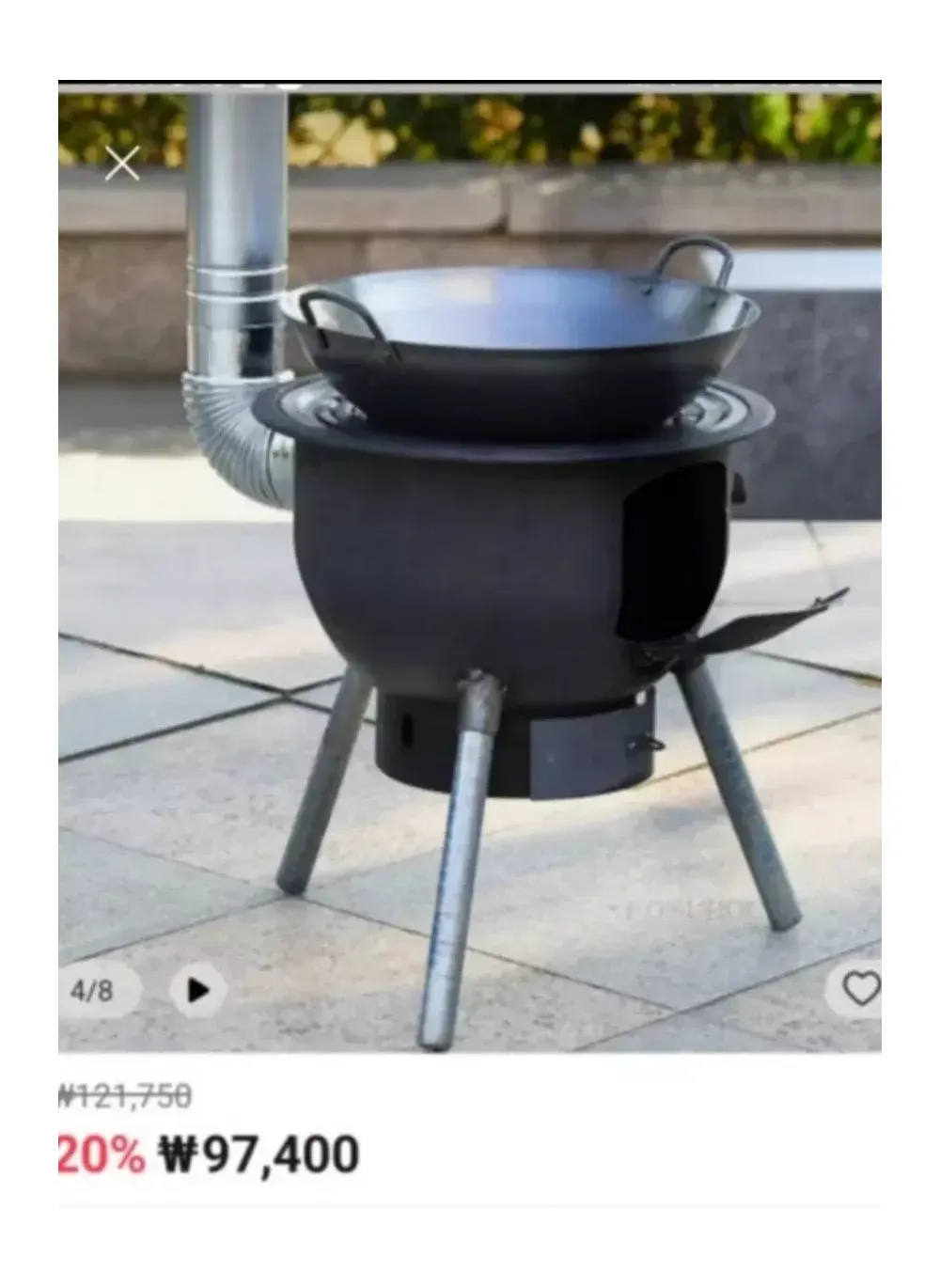Viewport: 940px width, 1288px height.
Task: Add this stove to the wishlist
Action: click(x=859, y=989)
